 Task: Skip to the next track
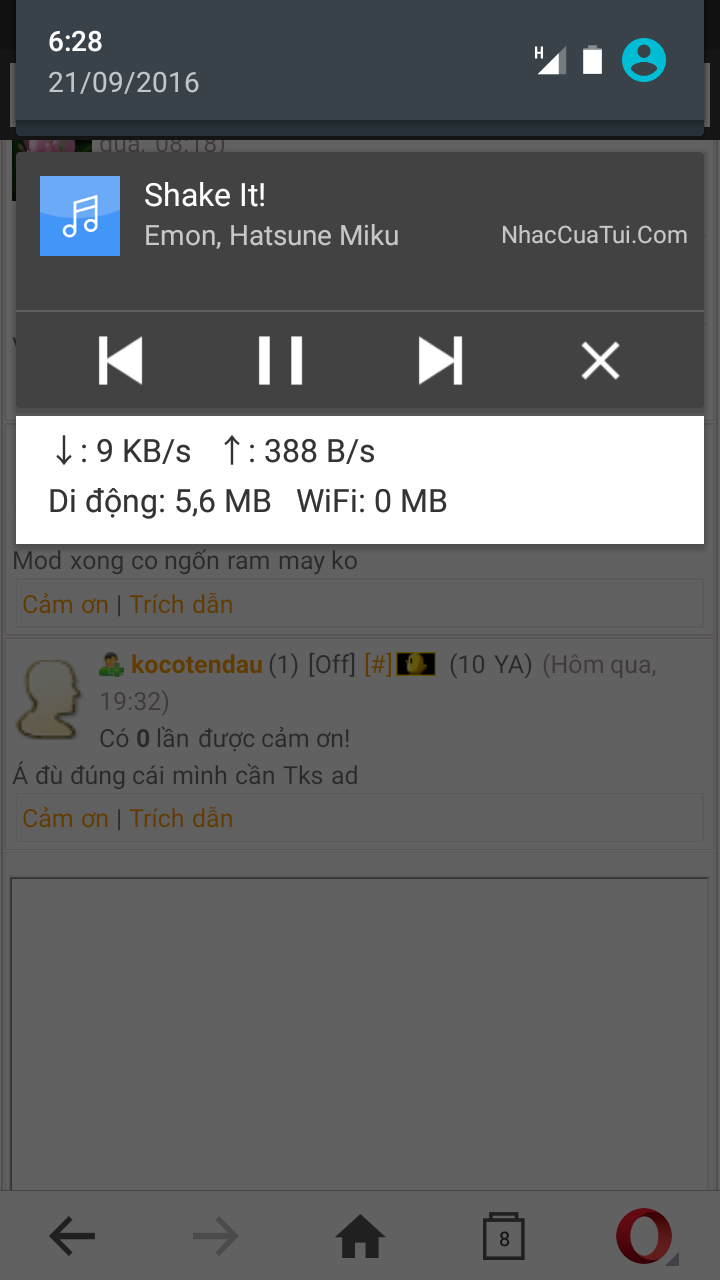click(440, 360)
